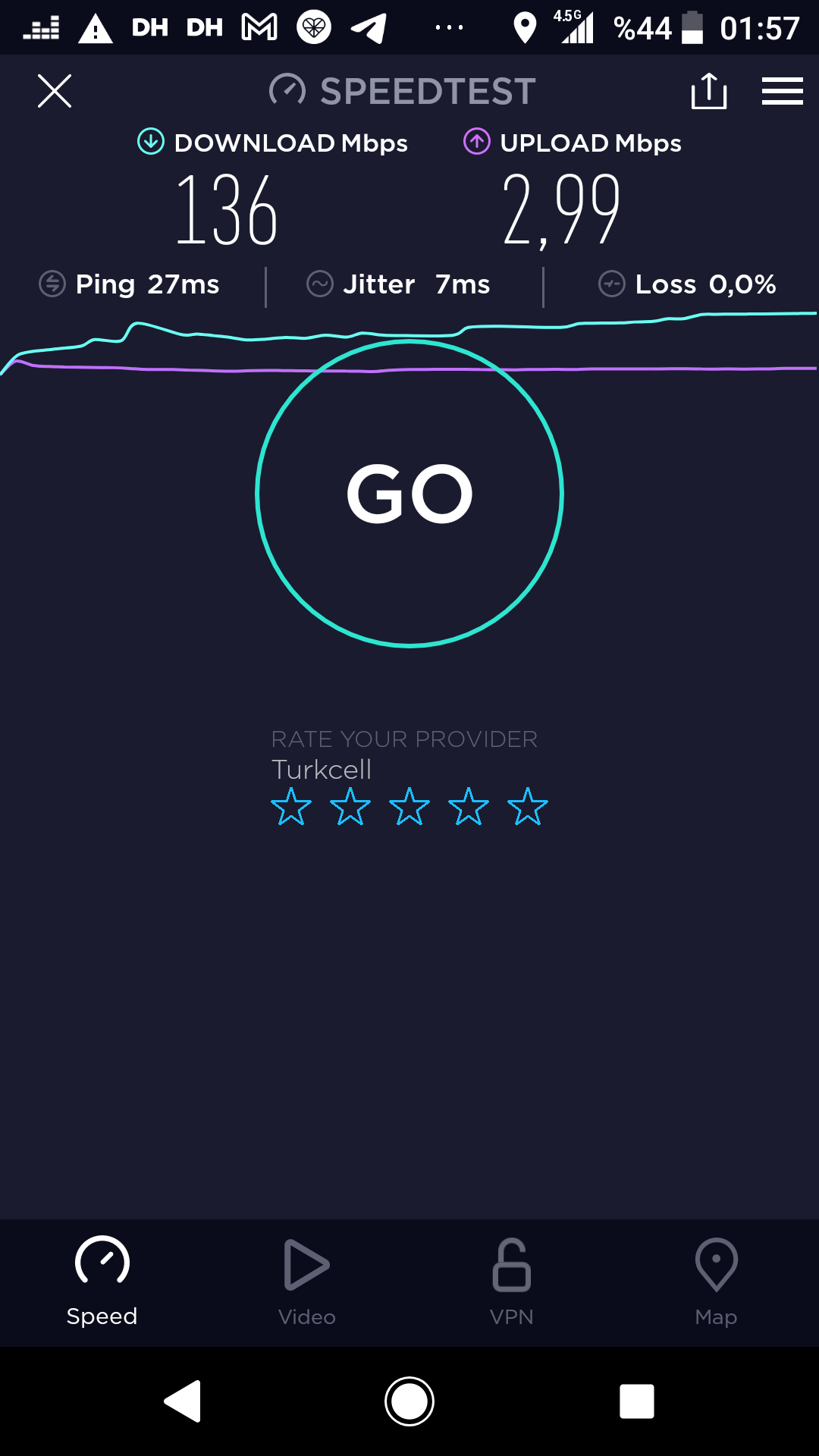819x1456 pixels.
Task: Tap the system back button
Action: [183, 1401]
